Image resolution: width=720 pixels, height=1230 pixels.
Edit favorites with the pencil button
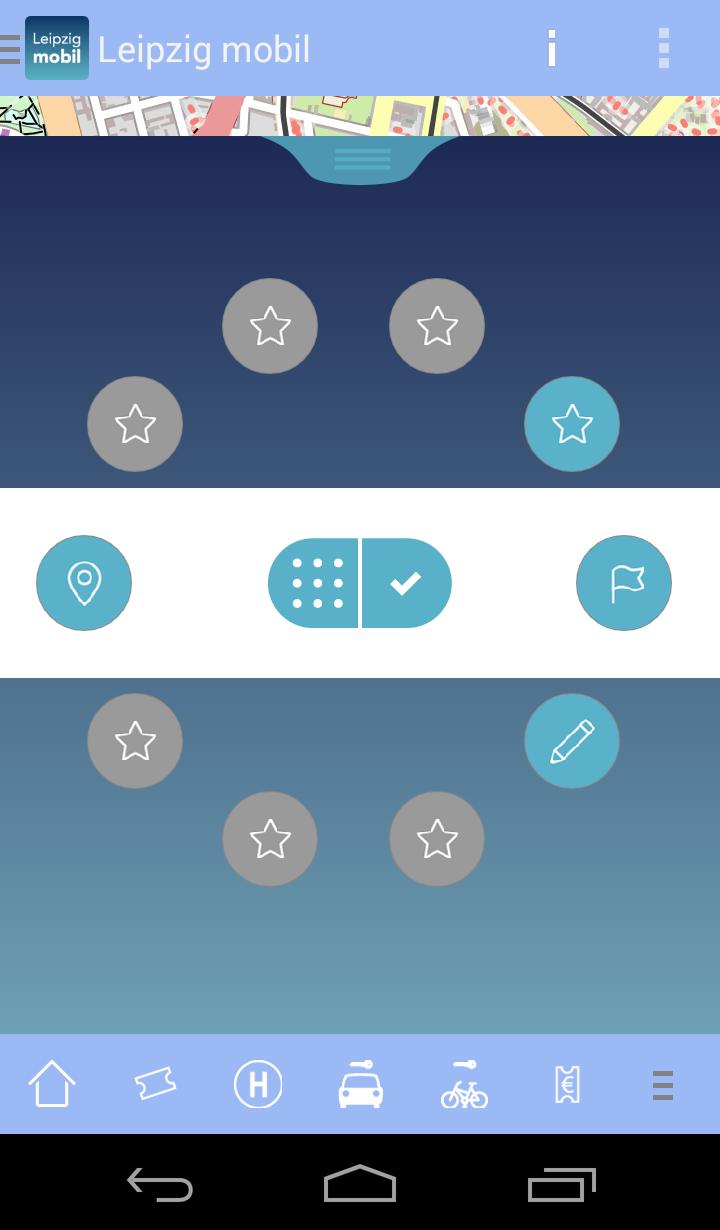click(572, 741)
